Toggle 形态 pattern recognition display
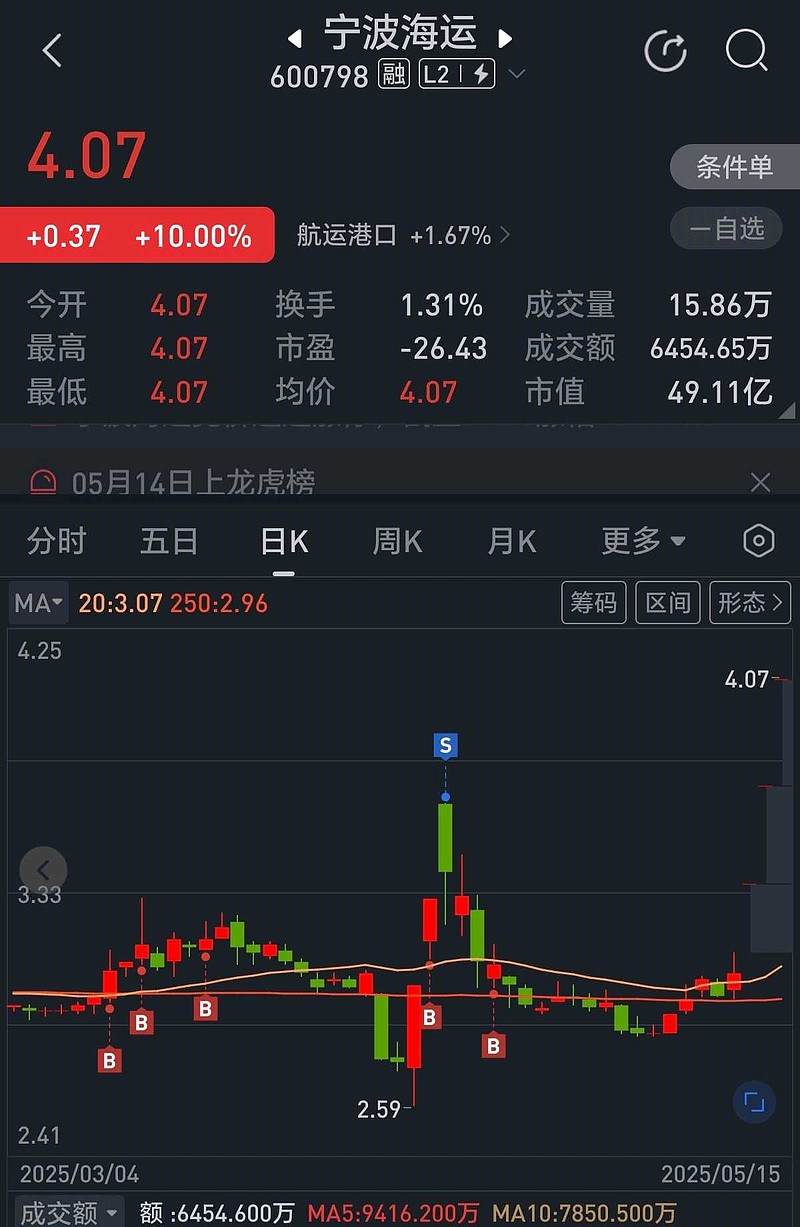The width and height of the screenshot is (800, 1227). (745, 602)
